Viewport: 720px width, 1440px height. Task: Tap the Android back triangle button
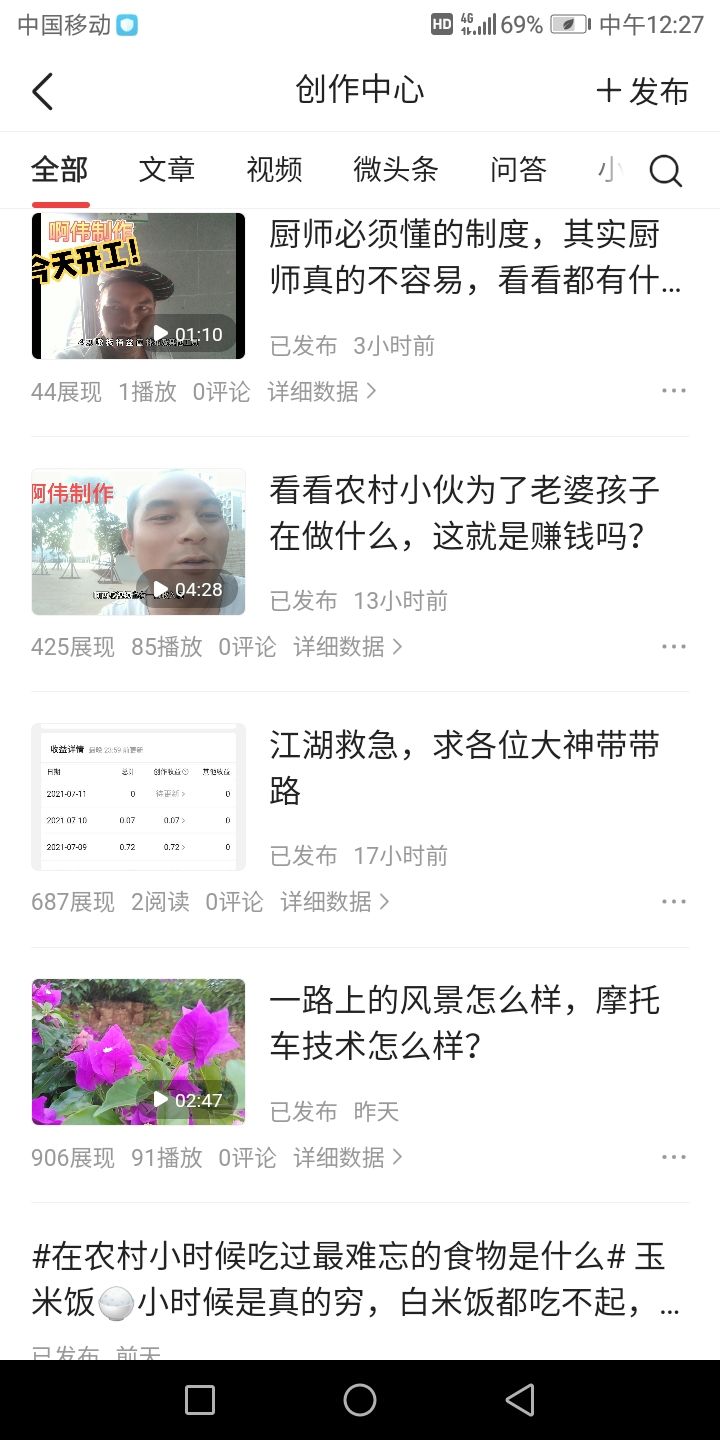[520, 1399]
